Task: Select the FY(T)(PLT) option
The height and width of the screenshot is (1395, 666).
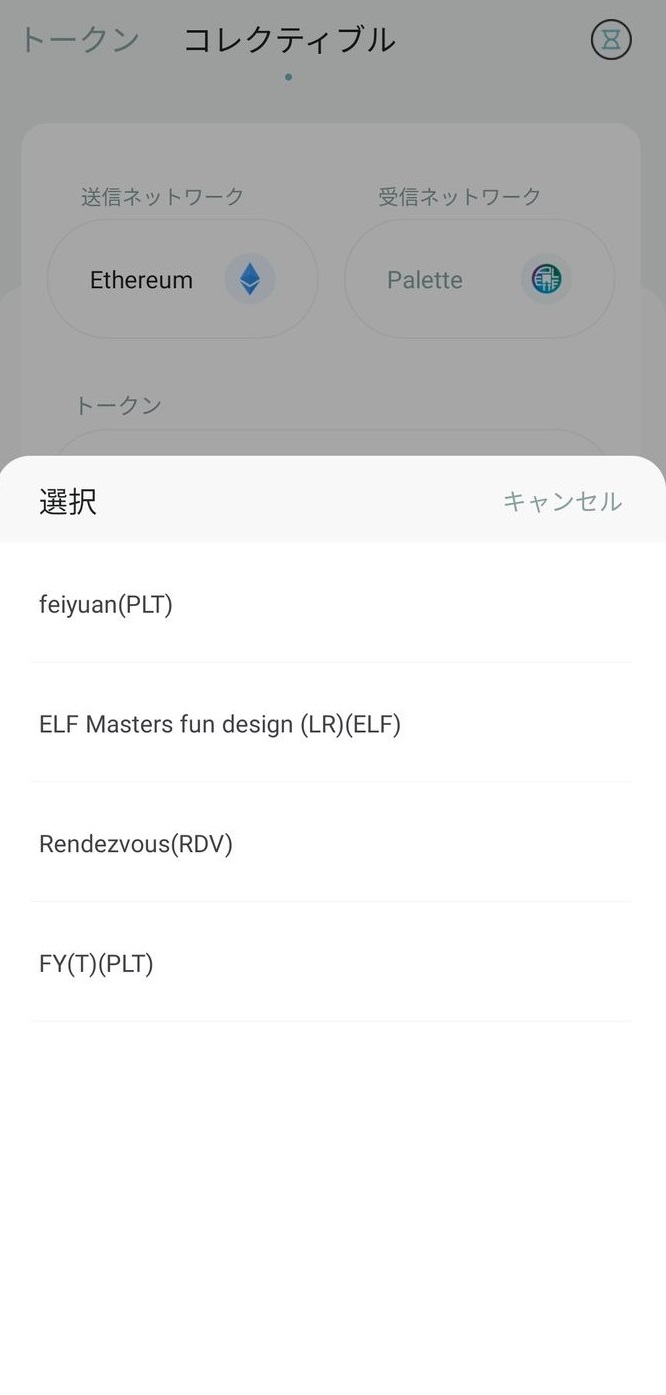Action: 96,964
